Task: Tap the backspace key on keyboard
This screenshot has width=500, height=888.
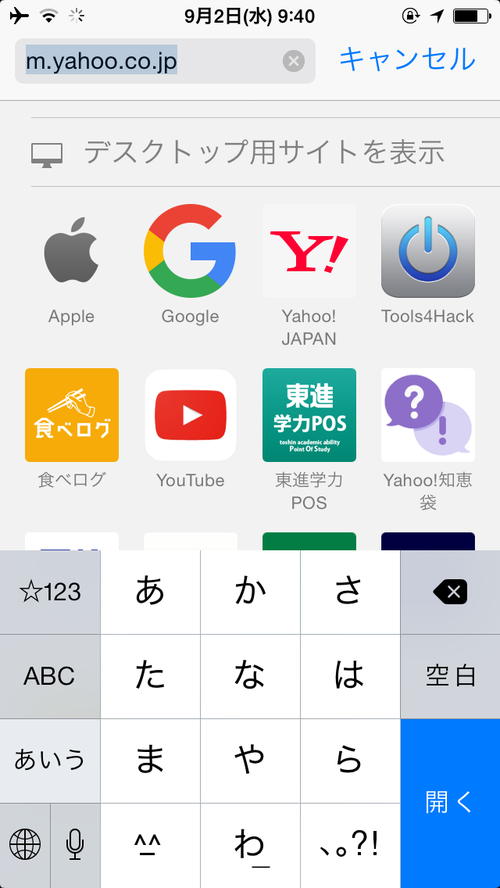Action: [x=450, y=592]
